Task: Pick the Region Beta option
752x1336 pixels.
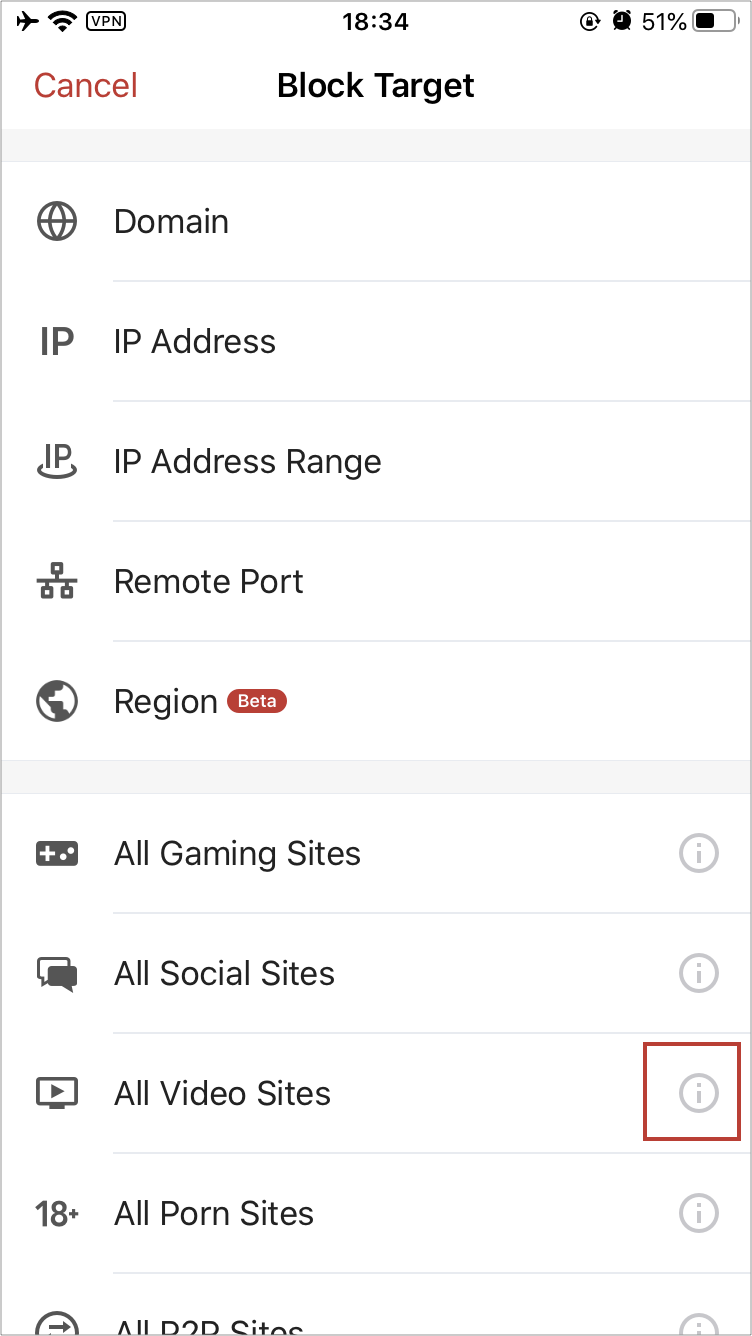Action: point(376,701)
